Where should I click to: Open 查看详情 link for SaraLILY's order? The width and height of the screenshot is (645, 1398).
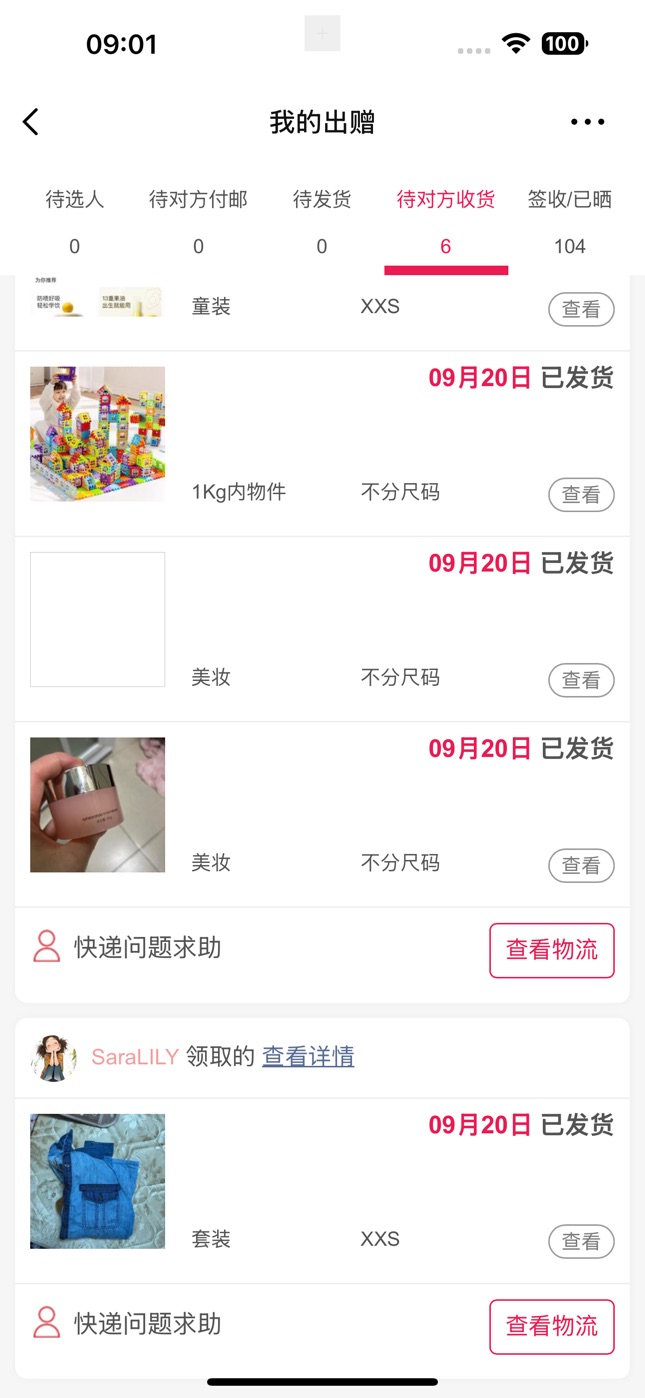pos(308,1057)
